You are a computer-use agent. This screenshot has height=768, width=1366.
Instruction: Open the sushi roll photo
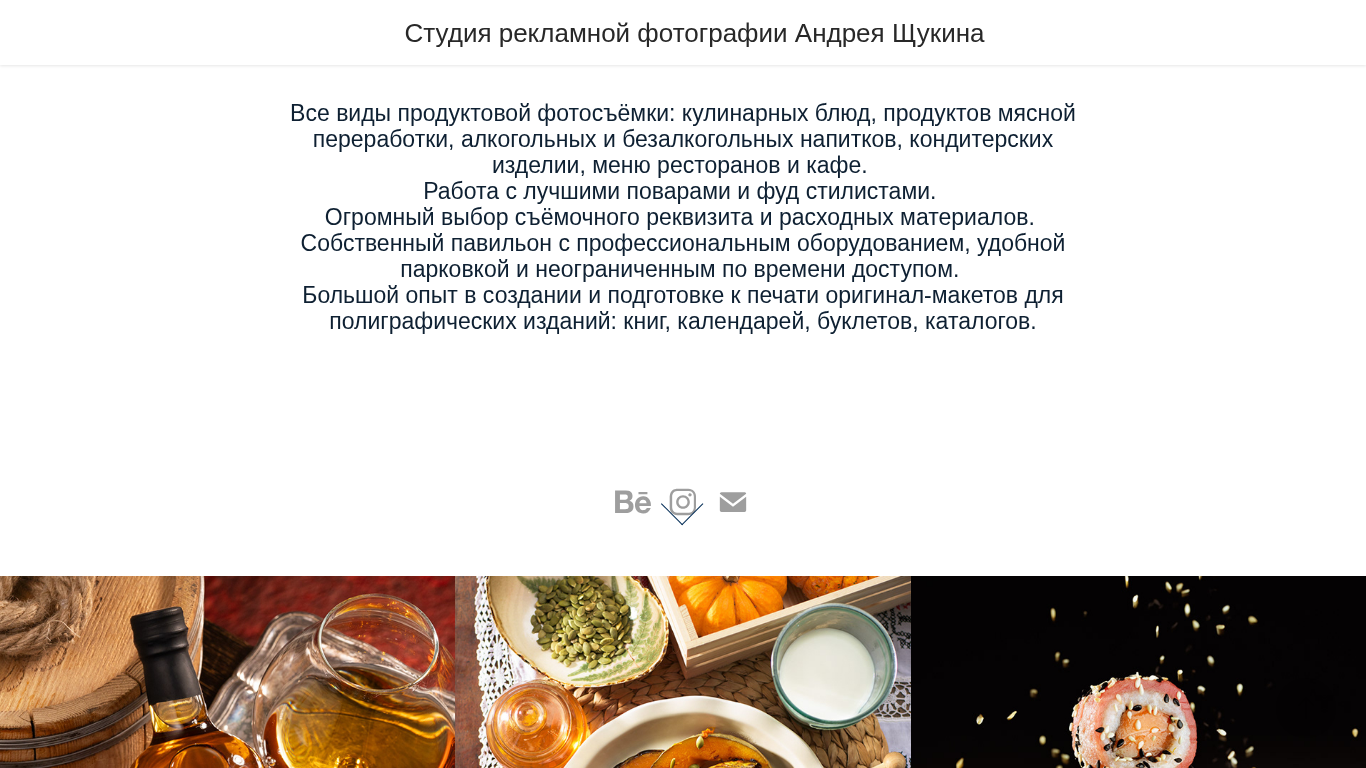coord(1138,672)
